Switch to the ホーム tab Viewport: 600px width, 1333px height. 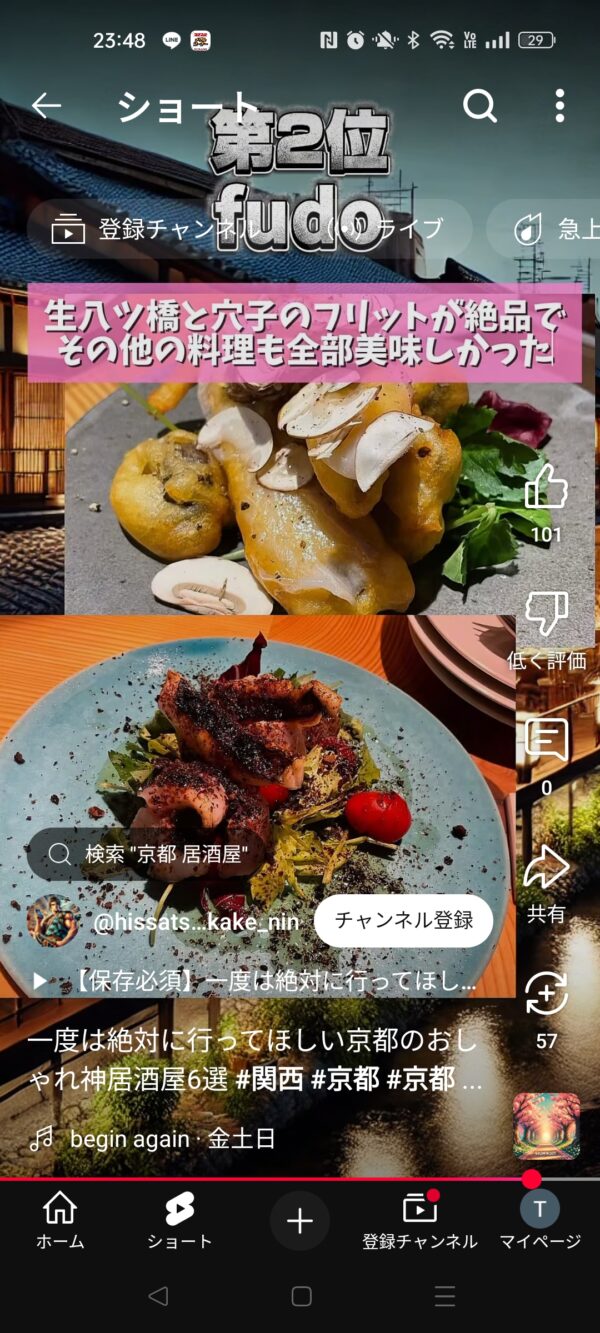[60, 1220]
